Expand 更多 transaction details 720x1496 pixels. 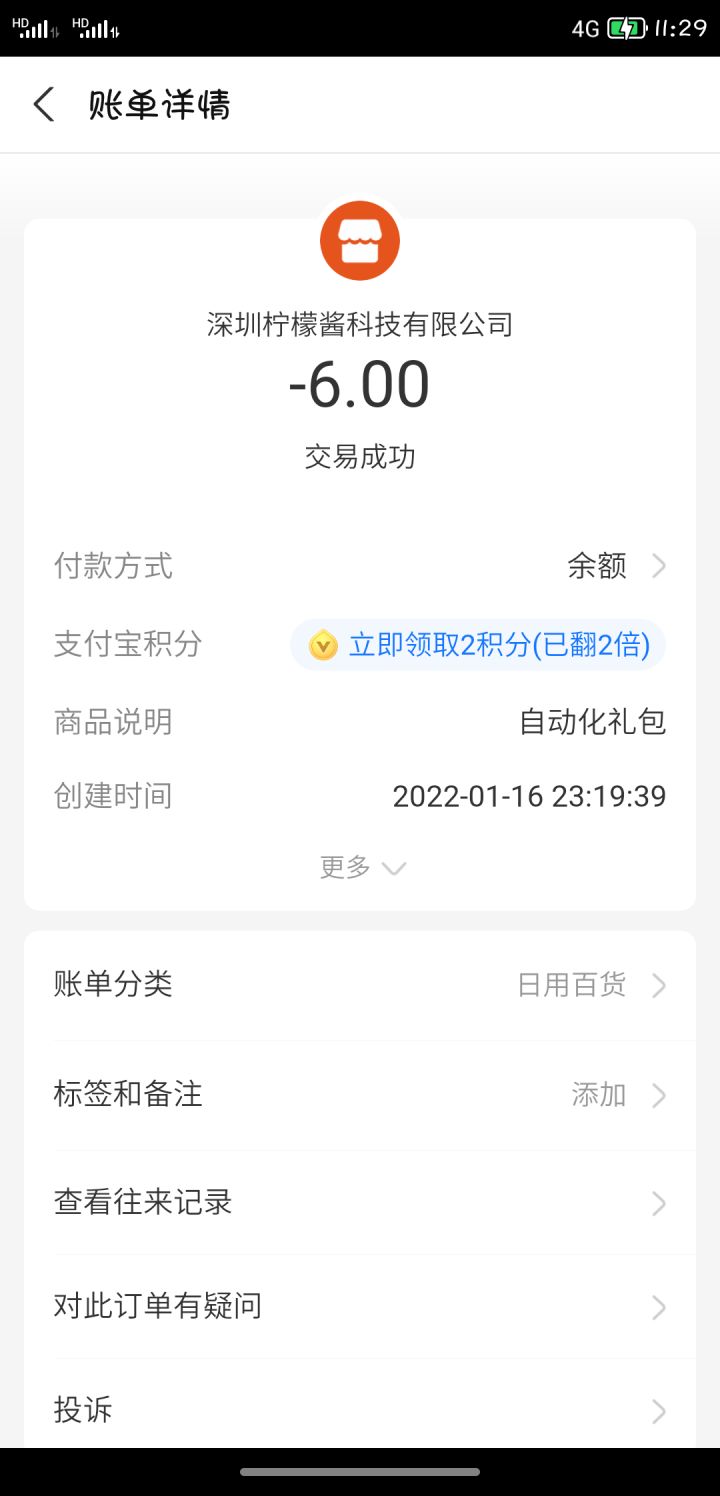pos(361,867)
